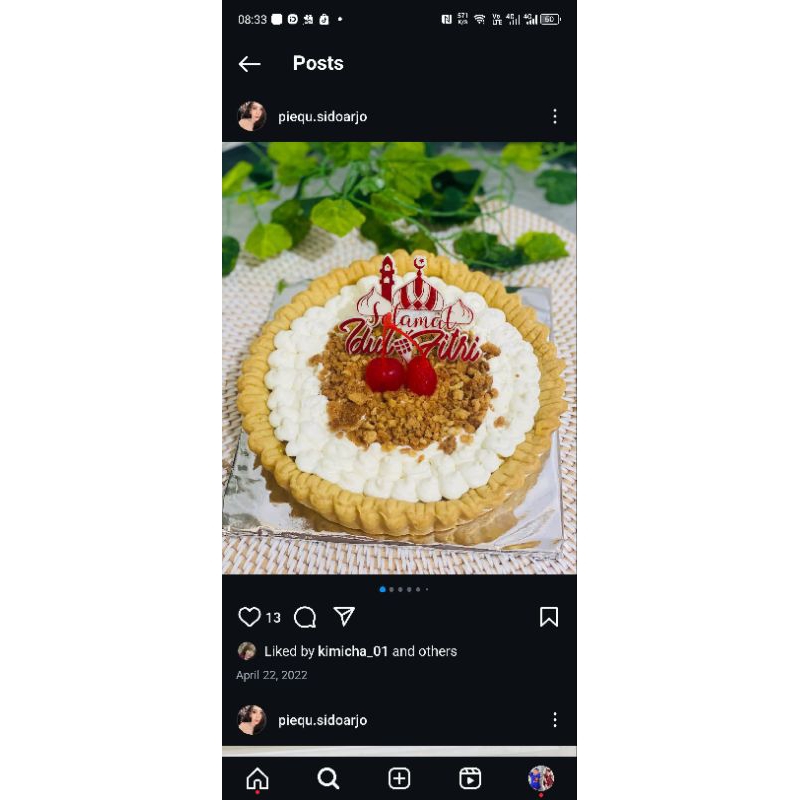Viewport: 800px width, 800px height.
Task: Open comments on the cake post
Action: coord(305,617)
